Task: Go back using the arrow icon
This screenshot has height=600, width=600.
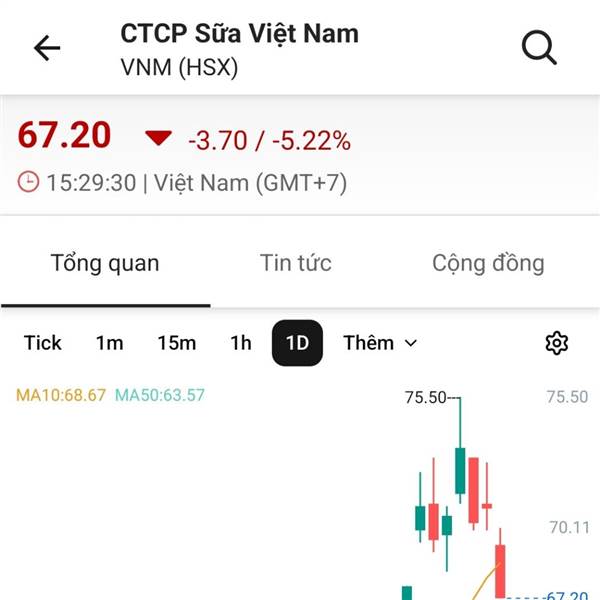Action: coord(47,48)
